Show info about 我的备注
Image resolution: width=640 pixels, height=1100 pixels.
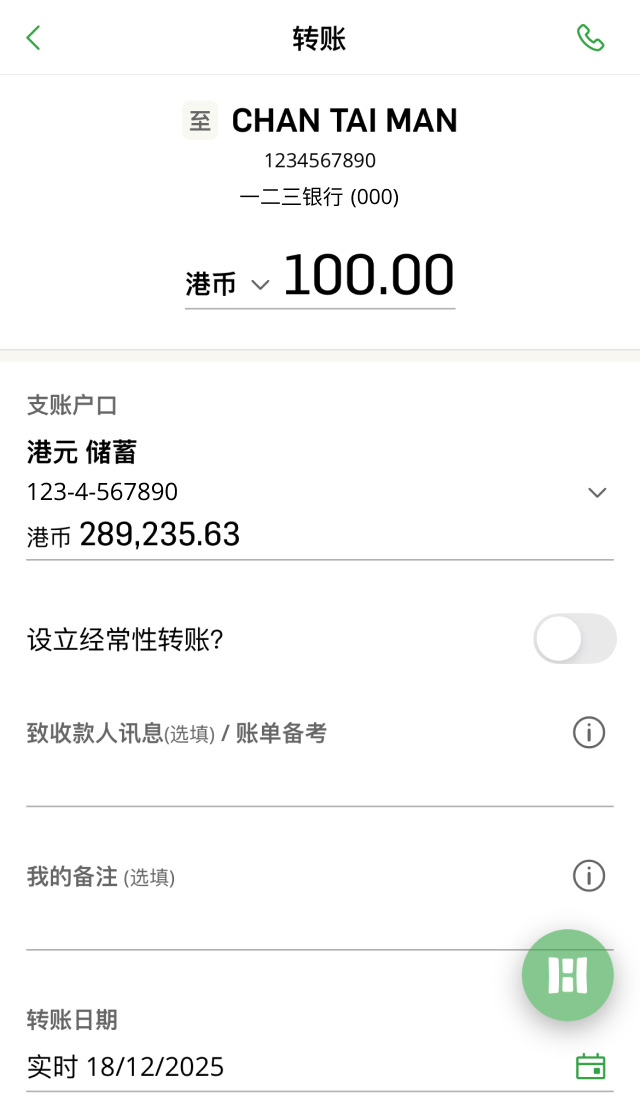coord(589,876)
